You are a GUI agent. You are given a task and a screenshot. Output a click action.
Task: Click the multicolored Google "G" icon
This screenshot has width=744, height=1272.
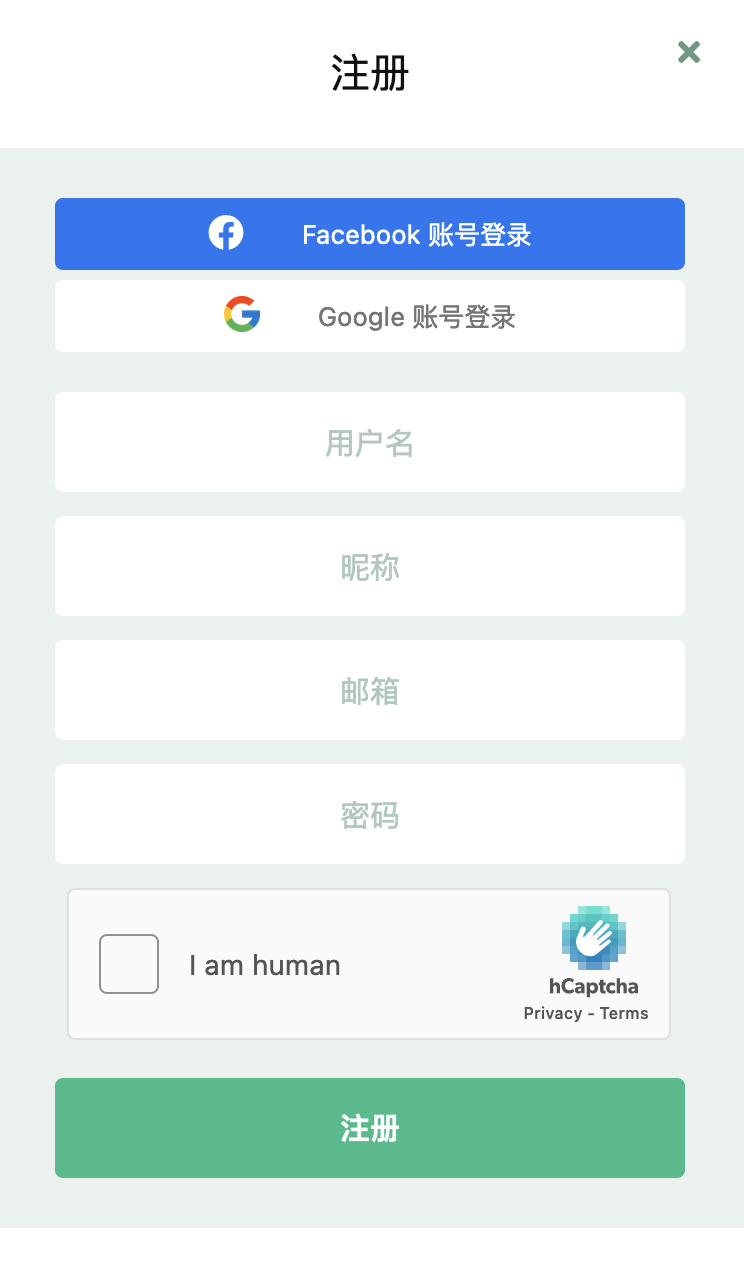coord(242,315)
